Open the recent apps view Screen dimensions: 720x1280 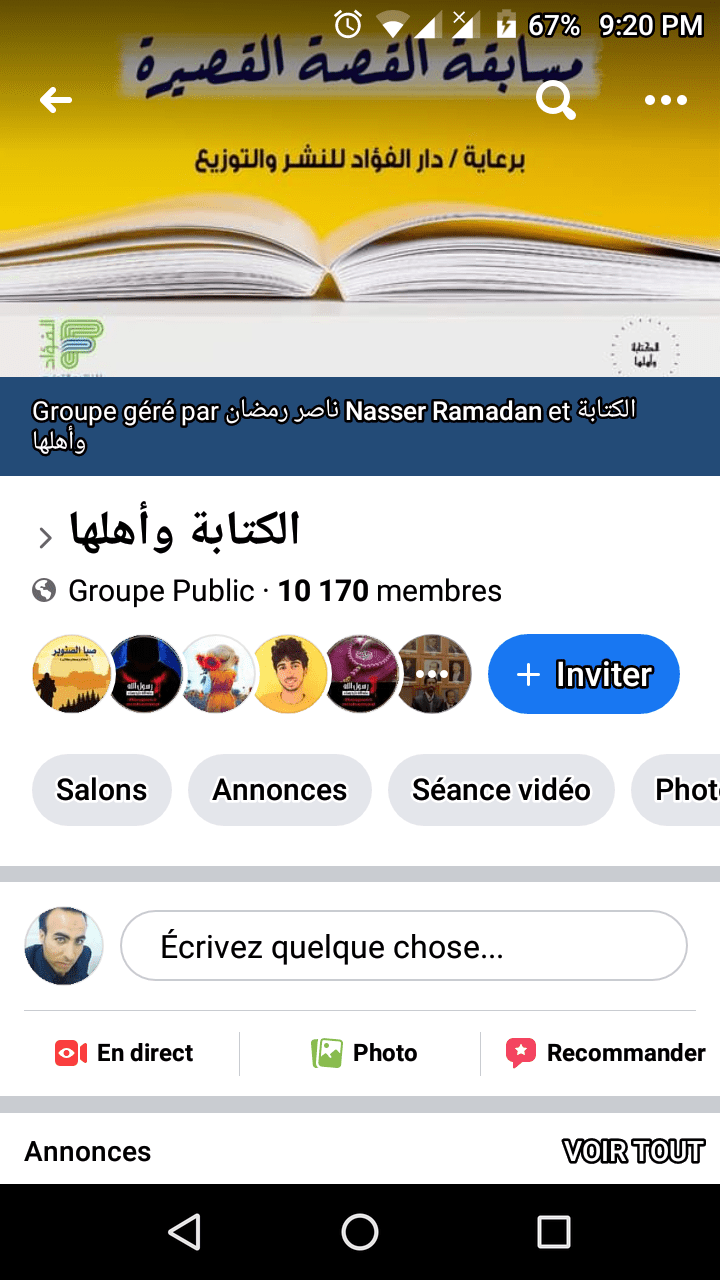click(x=553, y=1232)
